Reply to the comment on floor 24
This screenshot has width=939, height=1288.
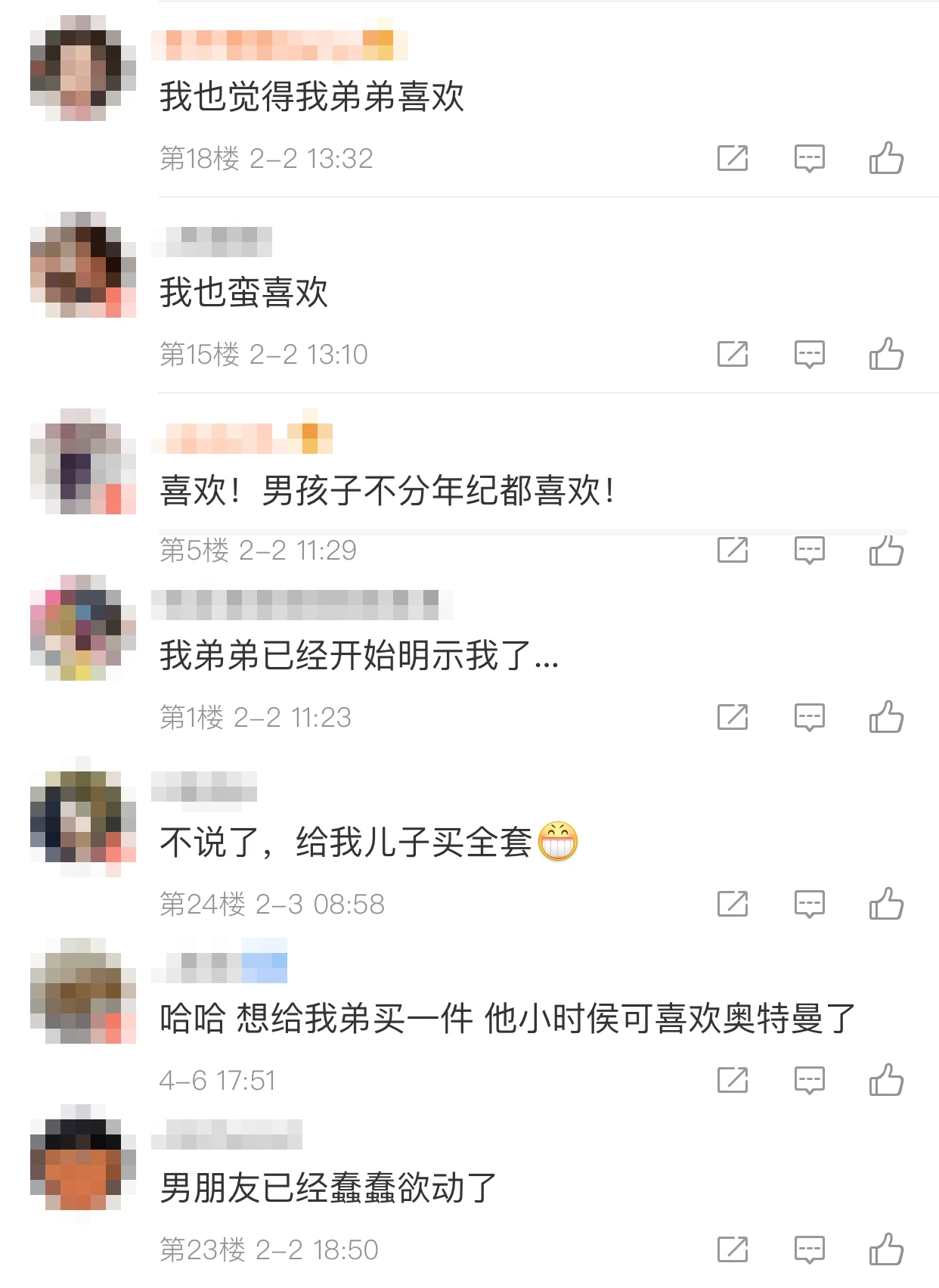tap(809, 904)
